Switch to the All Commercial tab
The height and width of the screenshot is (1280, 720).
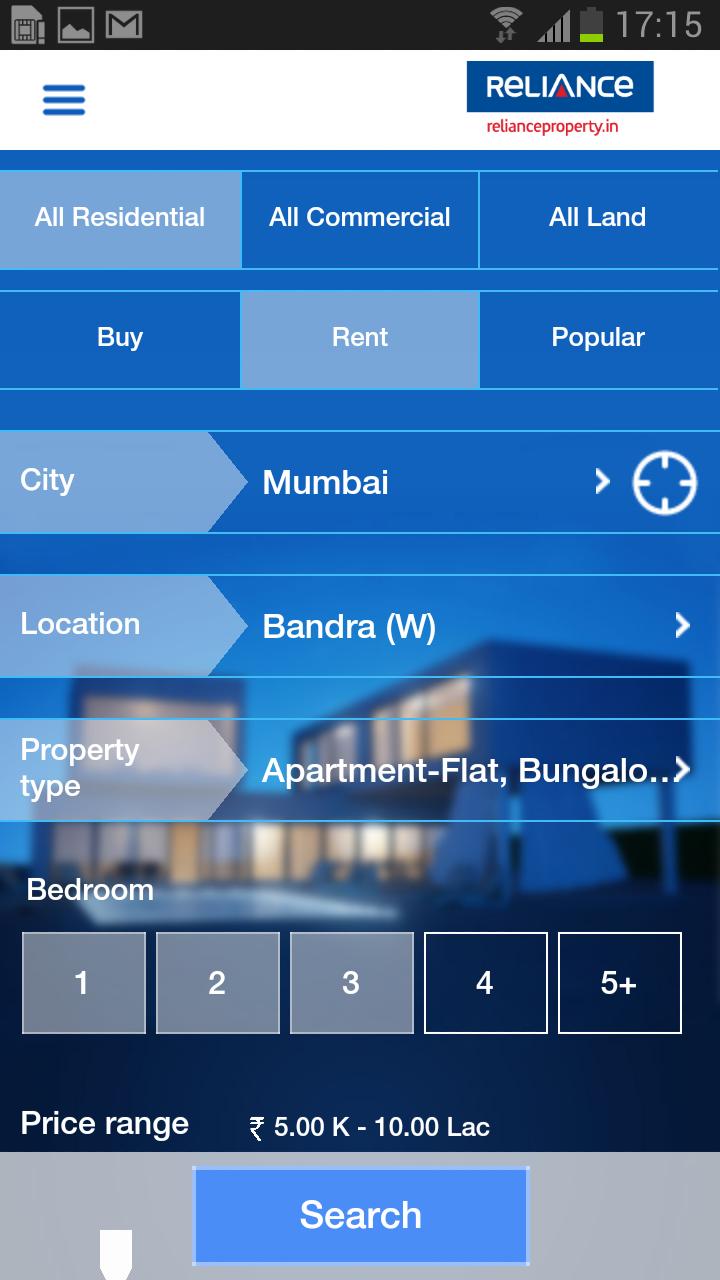(x=359, y=219)
